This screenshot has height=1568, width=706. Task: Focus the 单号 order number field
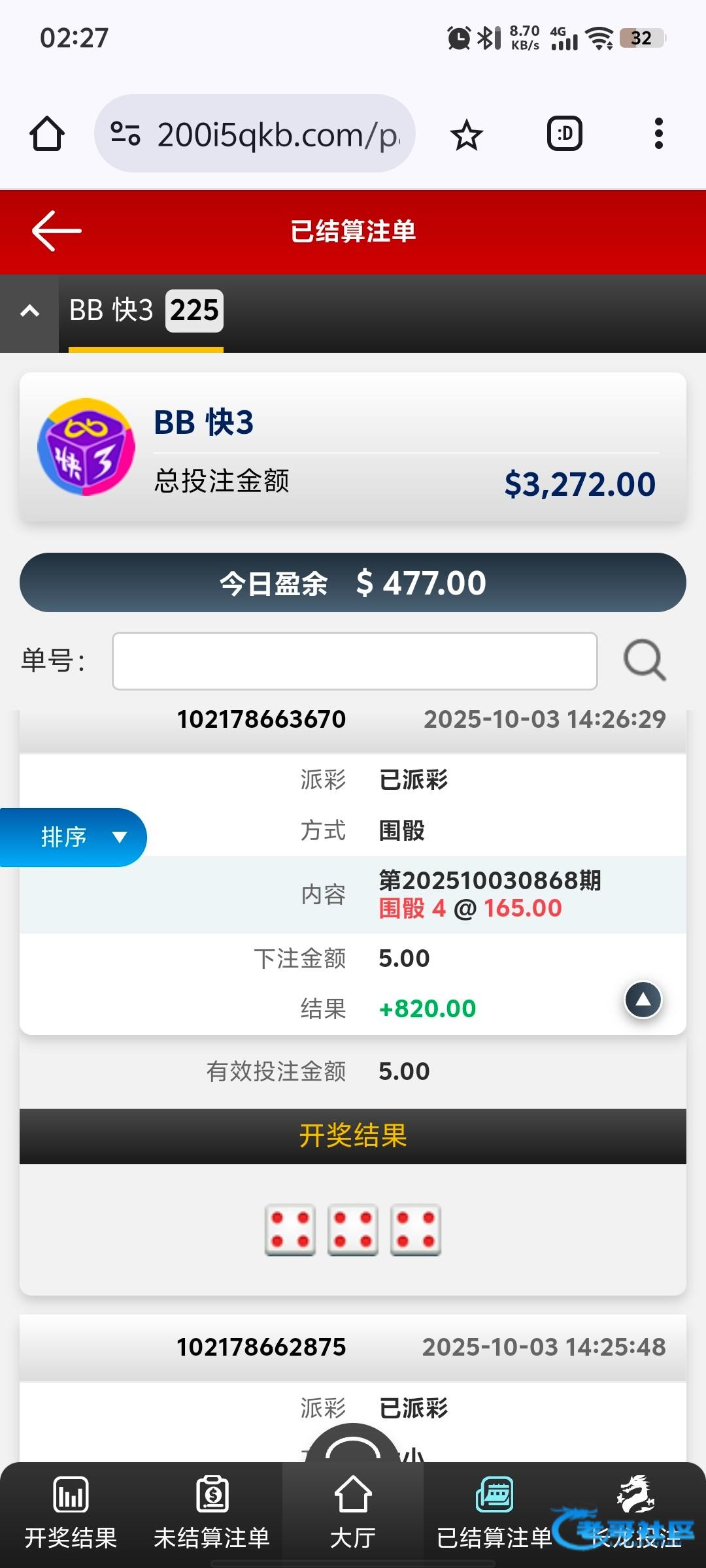[x=354, y=661]
